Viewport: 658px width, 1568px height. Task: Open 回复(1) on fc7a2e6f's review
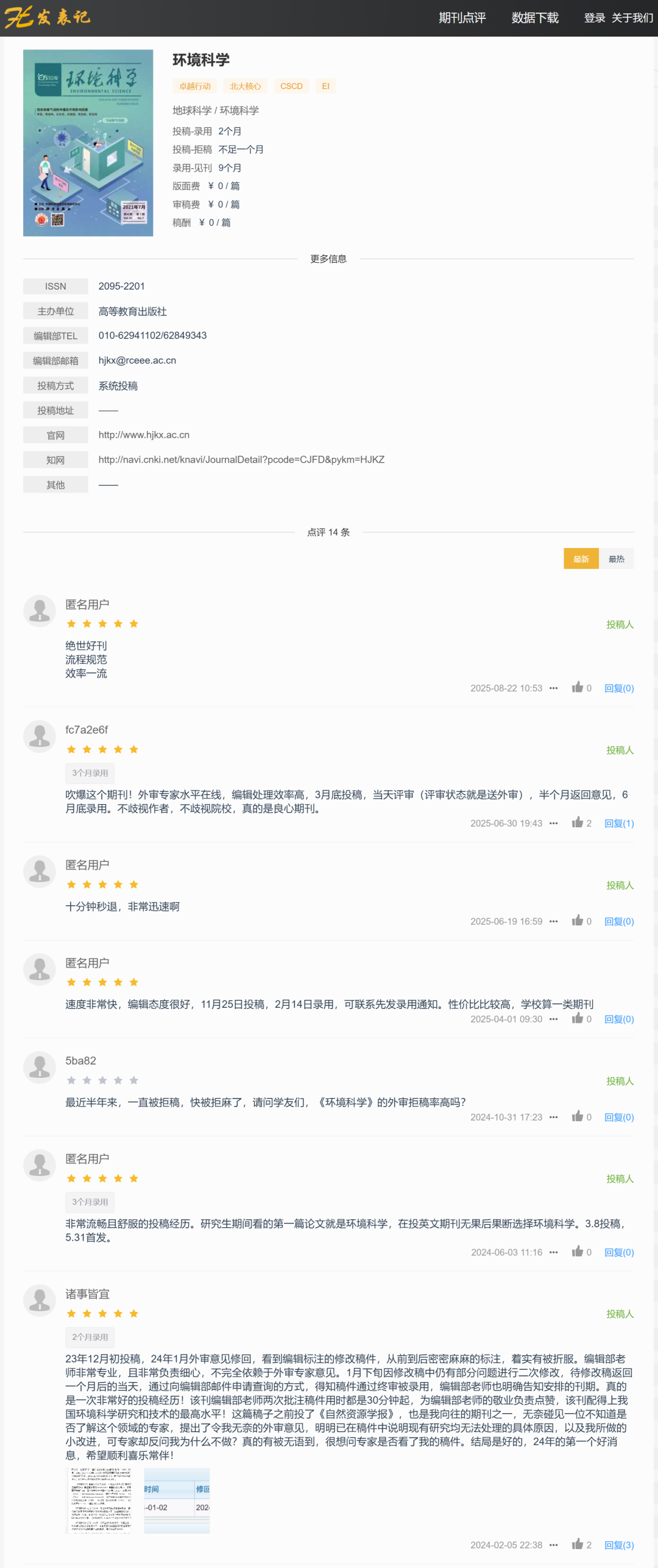[619, 824]
